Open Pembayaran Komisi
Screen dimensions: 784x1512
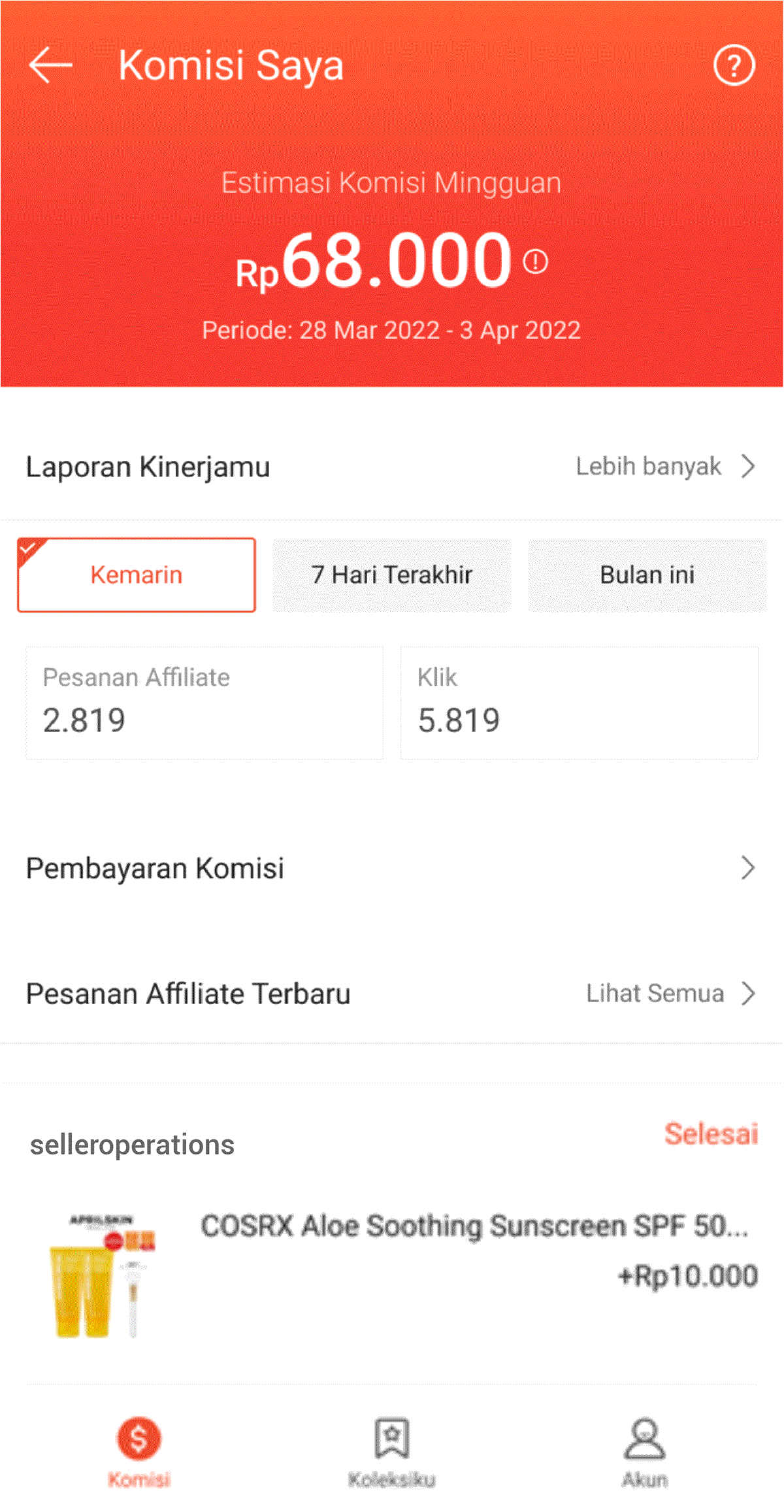(x=392, y=868)
